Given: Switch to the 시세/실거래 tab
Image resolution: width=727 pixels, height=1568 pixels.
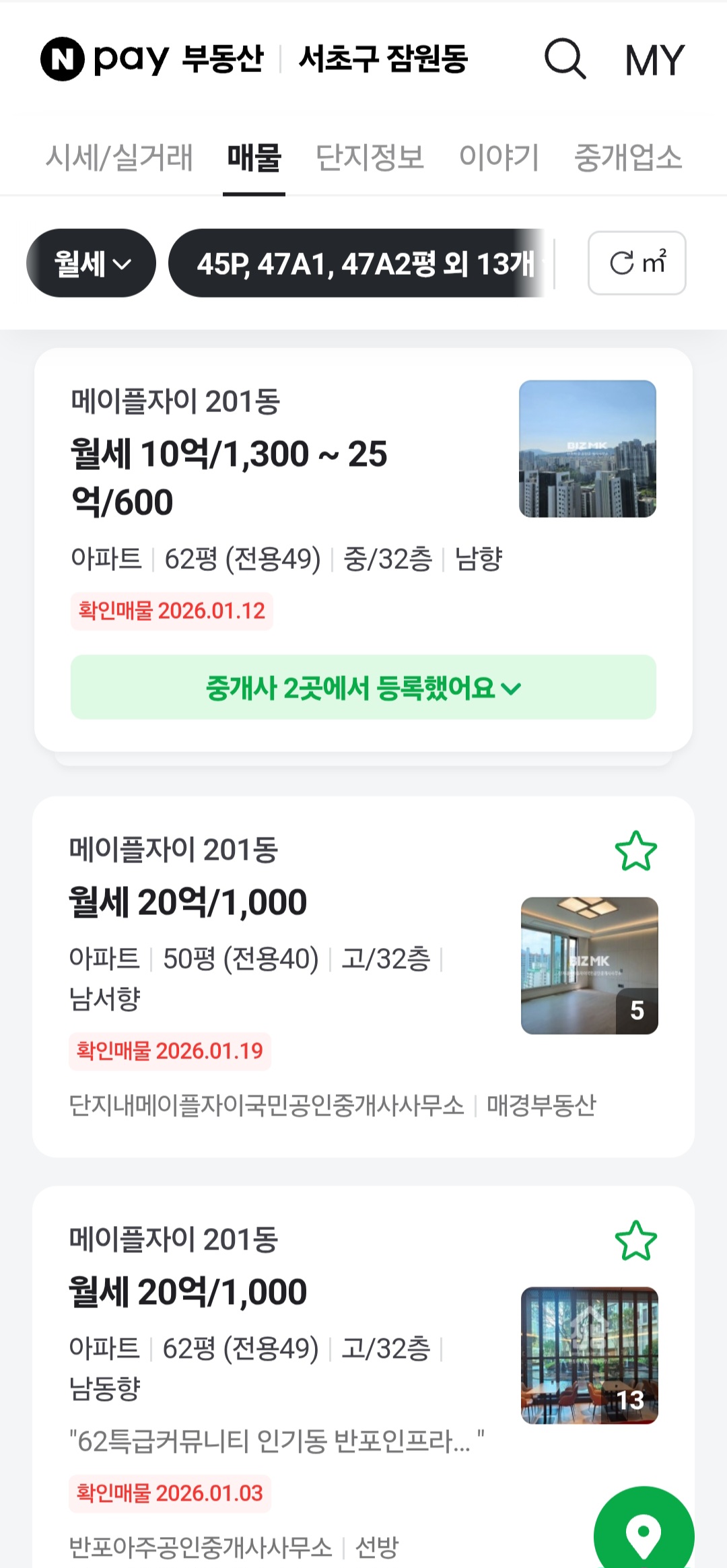Looking at the screenshot, I should 119,158.
